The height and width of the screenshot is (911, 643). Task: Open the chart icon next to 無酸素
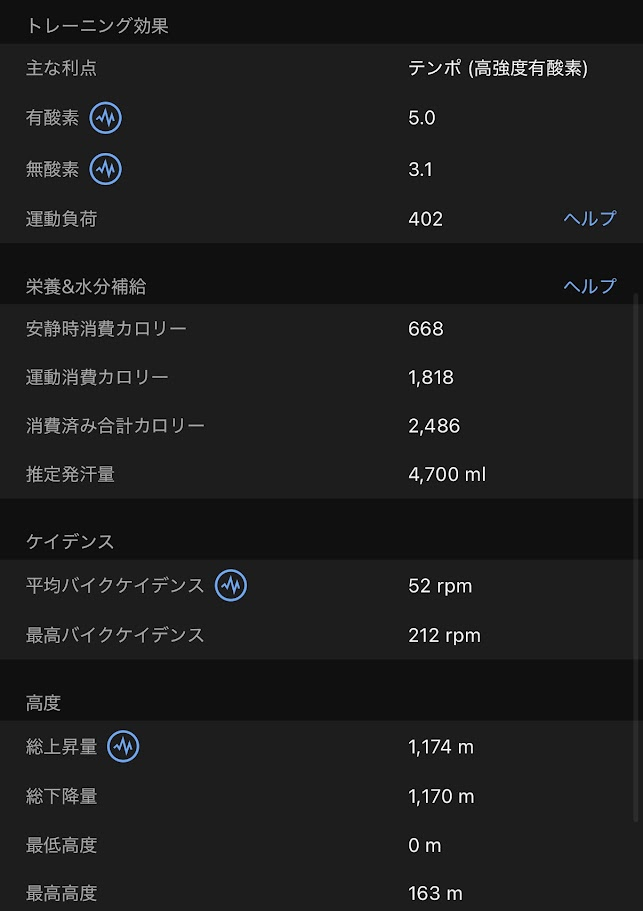click(x=106, y=169)
